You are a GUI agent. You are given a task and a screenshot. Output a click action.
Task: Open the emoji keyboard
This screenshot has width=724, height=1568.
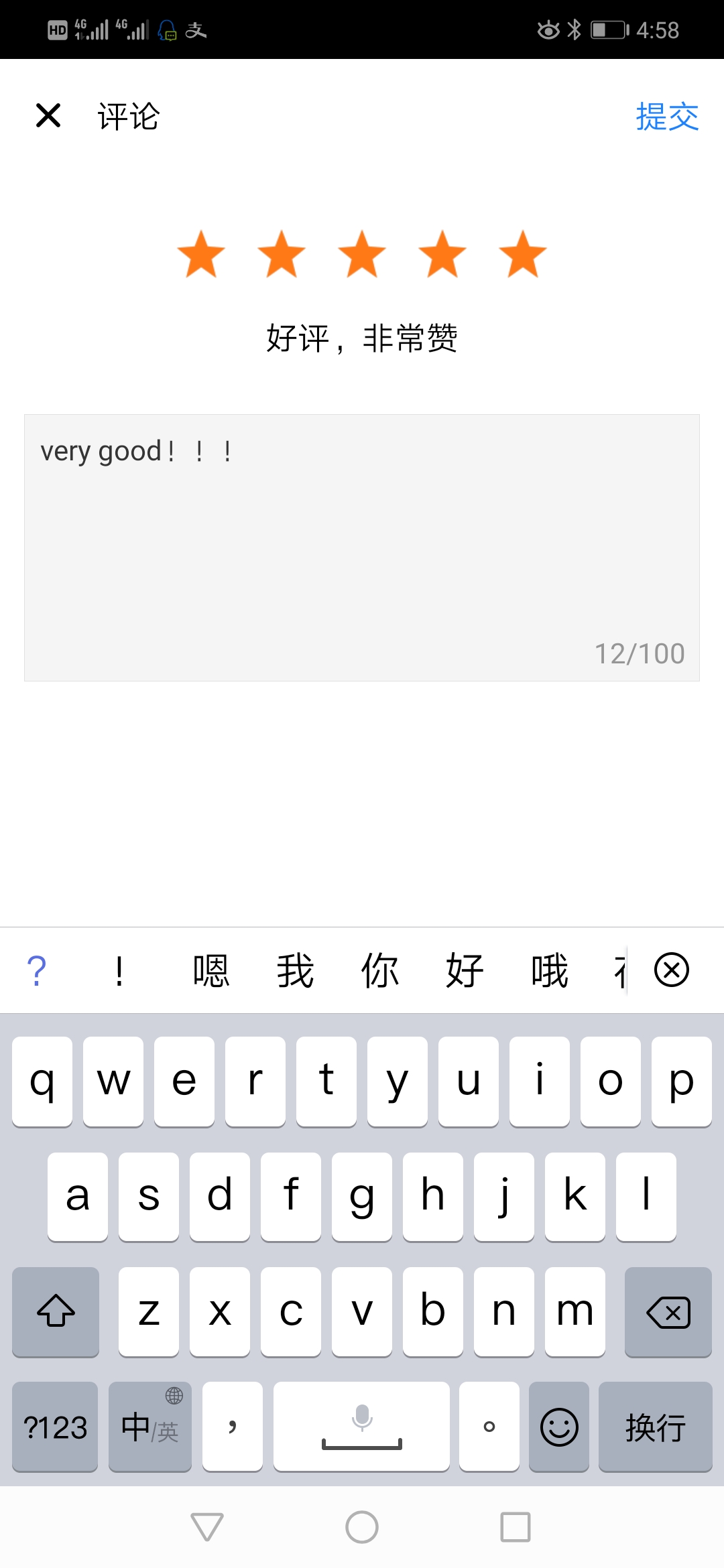pos(559,1427)
